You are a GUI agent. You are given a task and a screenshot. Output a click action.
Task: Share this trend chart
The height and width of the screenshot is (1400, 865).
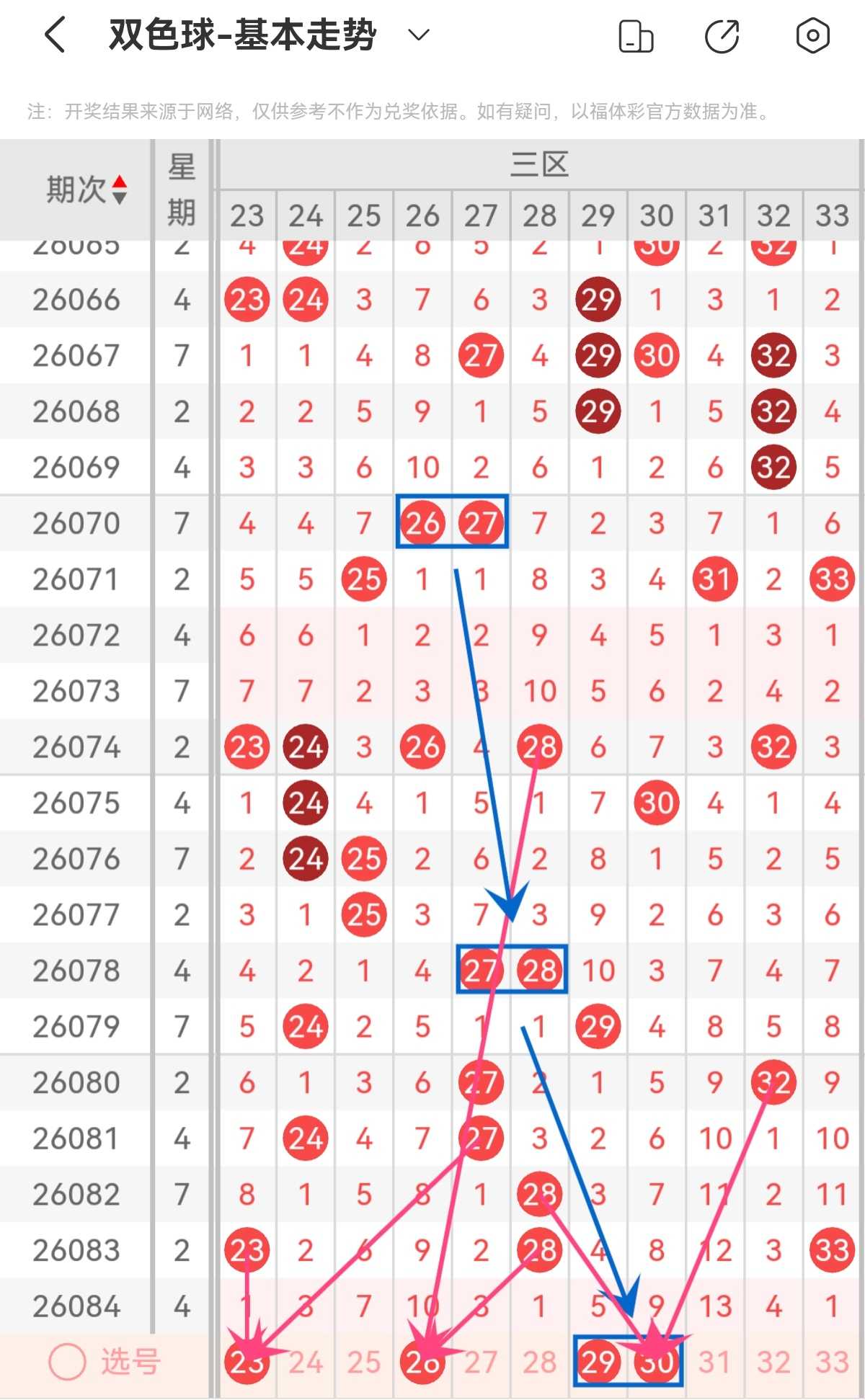pyautogui.click(x=722, y=36)
